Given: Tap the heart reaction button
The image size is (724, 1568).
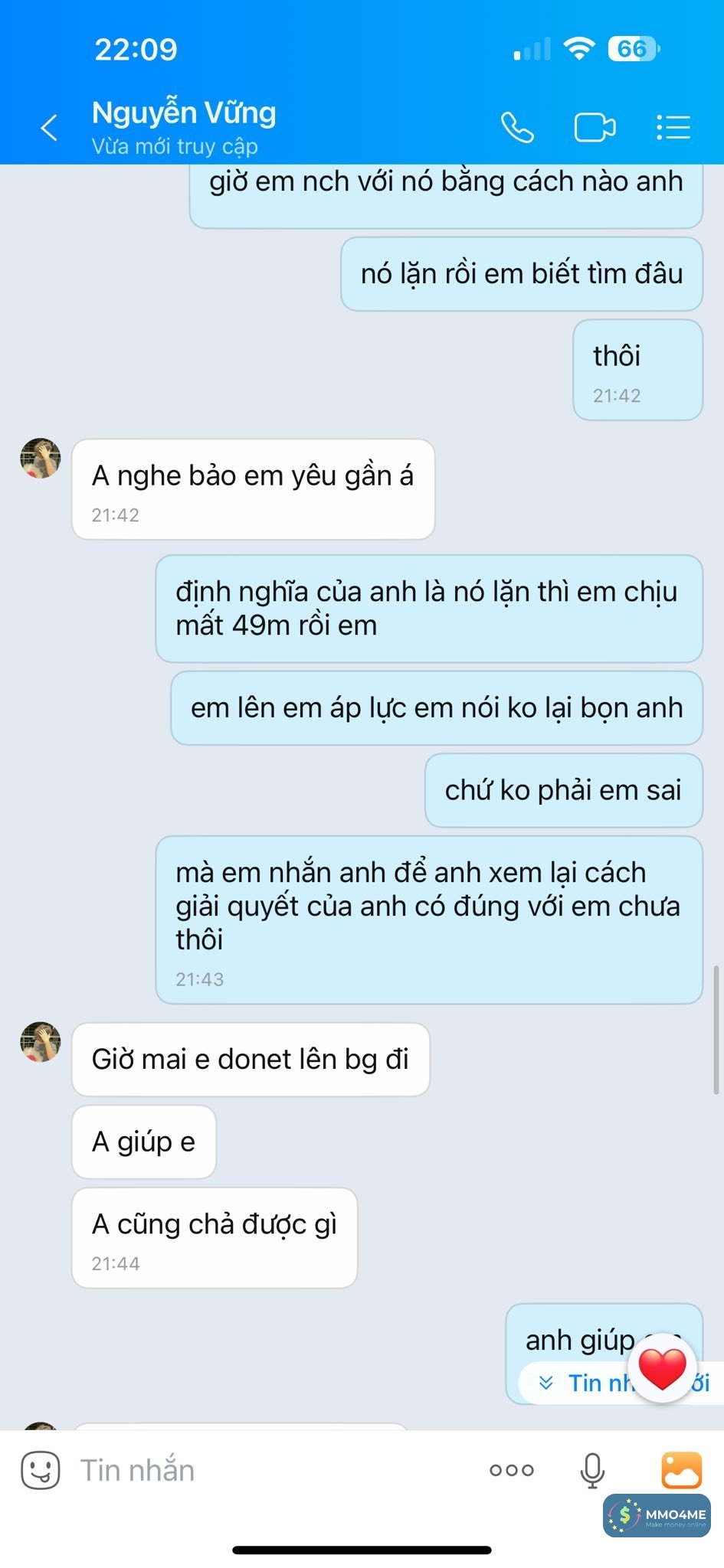Looking at the screenshot, I should tap(662, 1369).
